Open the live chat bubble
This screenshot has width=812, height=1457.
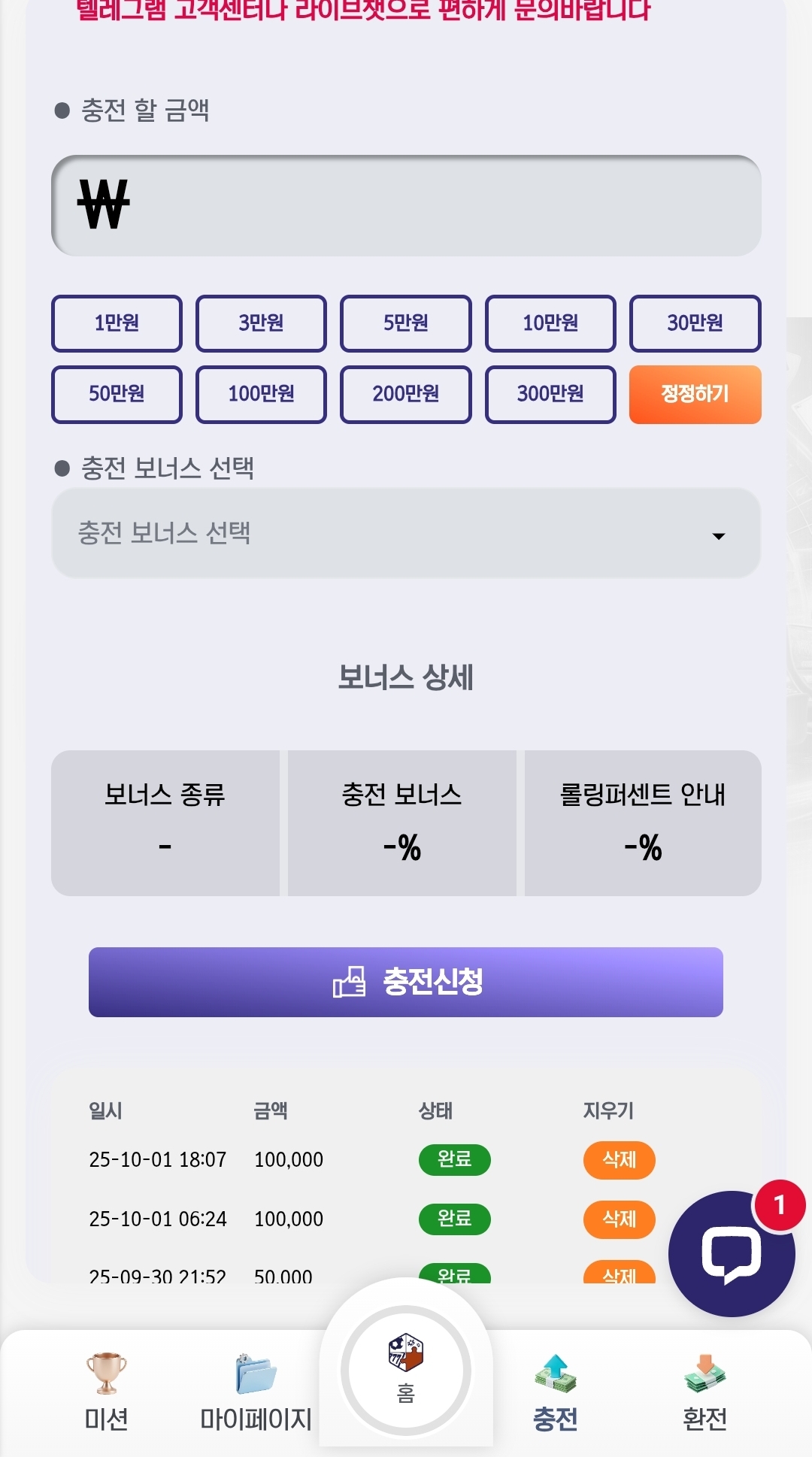731,1254
